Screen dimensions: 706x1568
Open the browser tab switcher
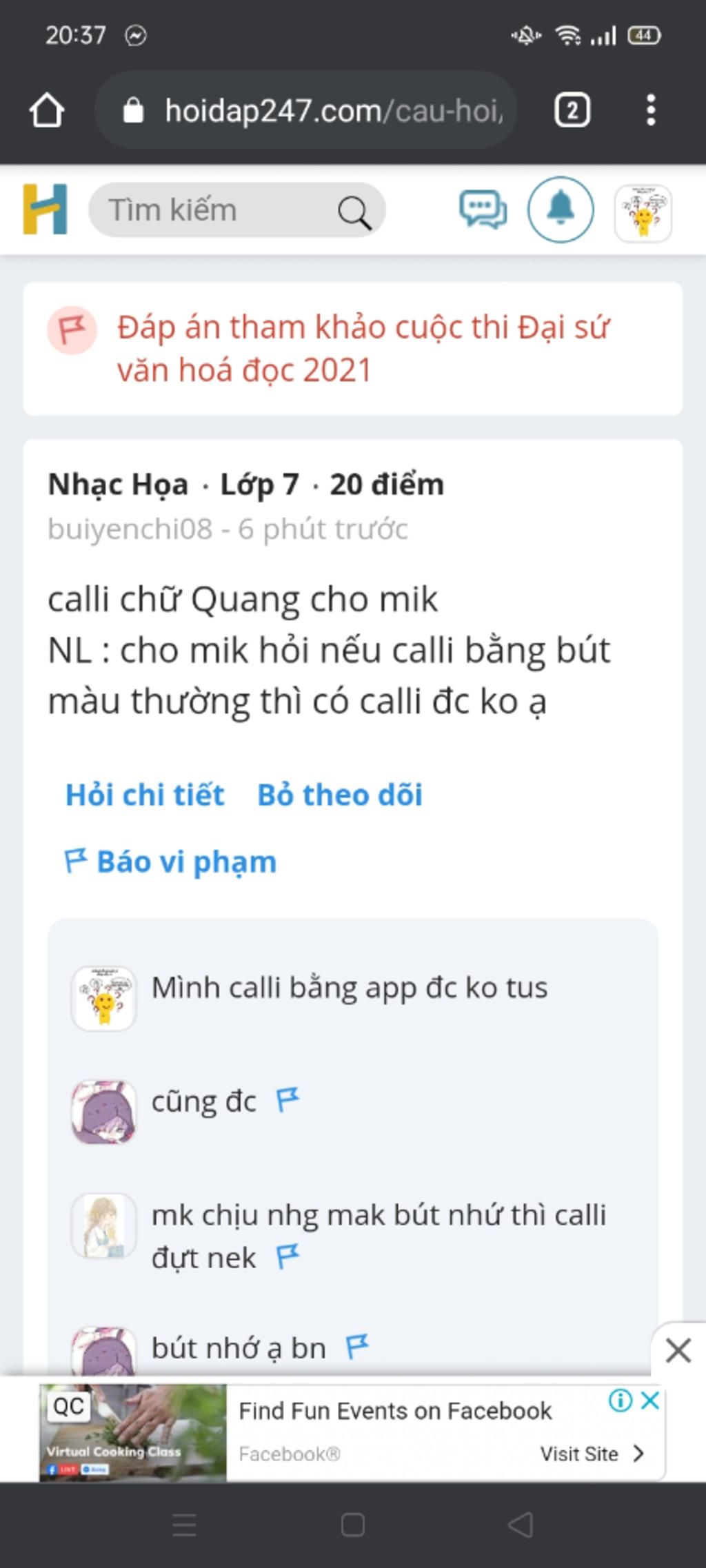[x=572, y=110]
